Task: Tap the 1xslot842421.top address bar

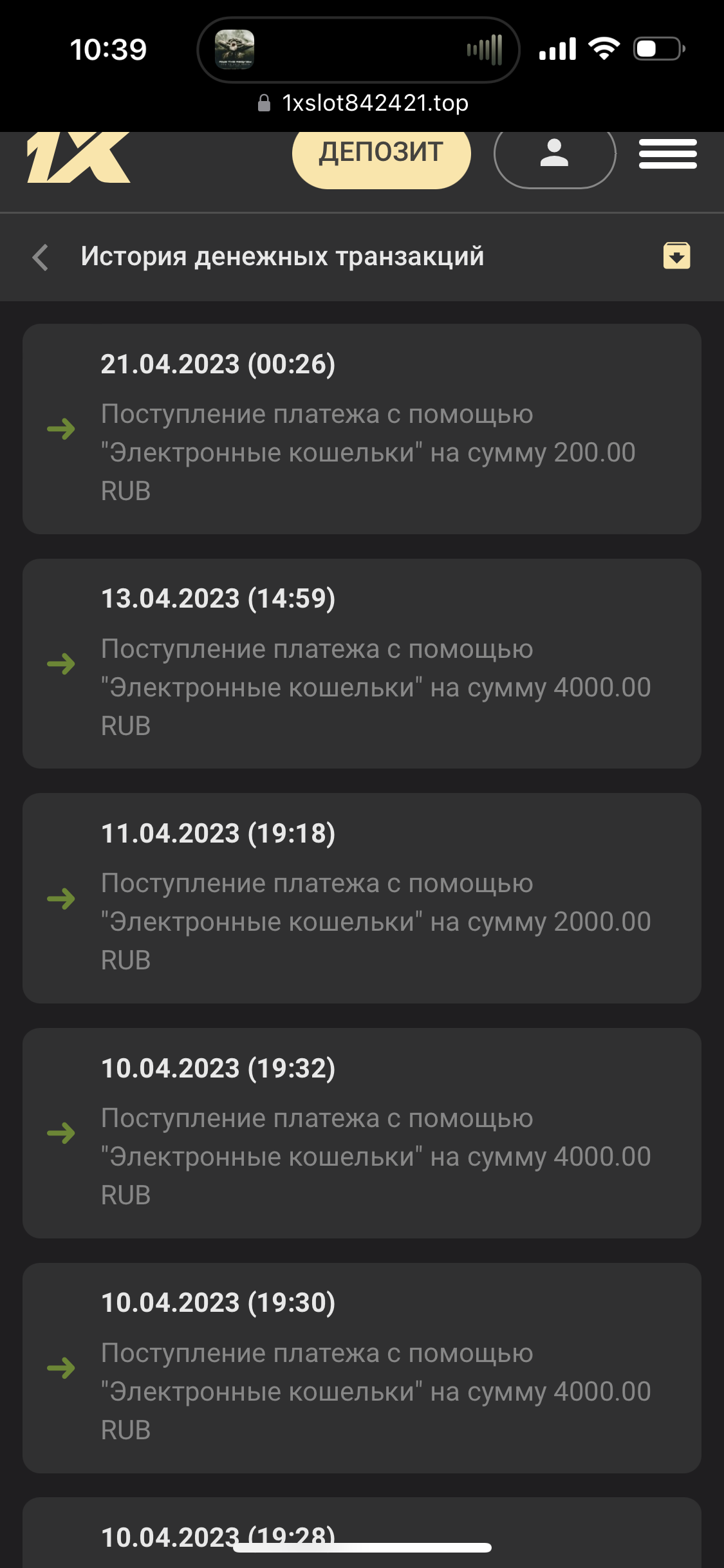Action: (x=362, y=103)
